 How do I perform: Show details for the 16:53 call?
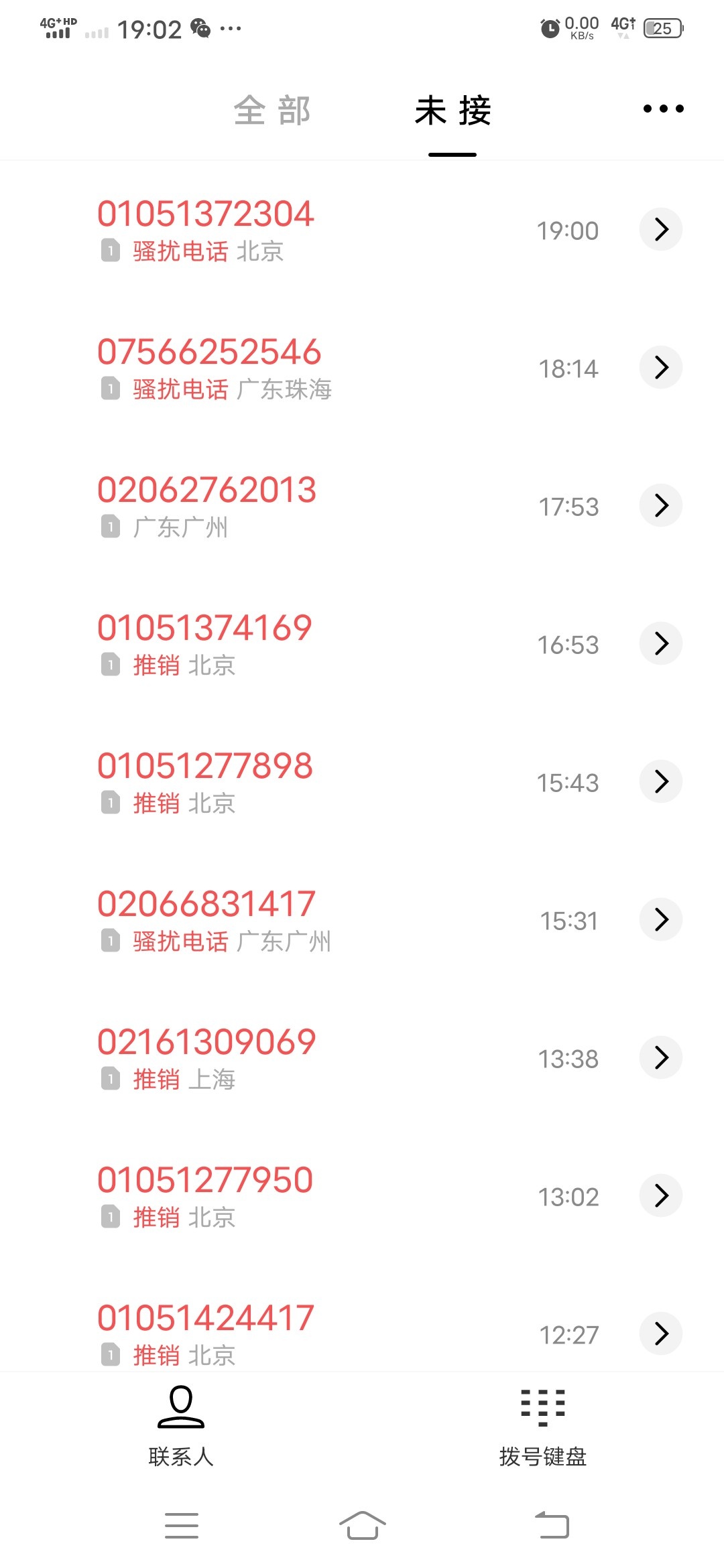tap(661, 643)
